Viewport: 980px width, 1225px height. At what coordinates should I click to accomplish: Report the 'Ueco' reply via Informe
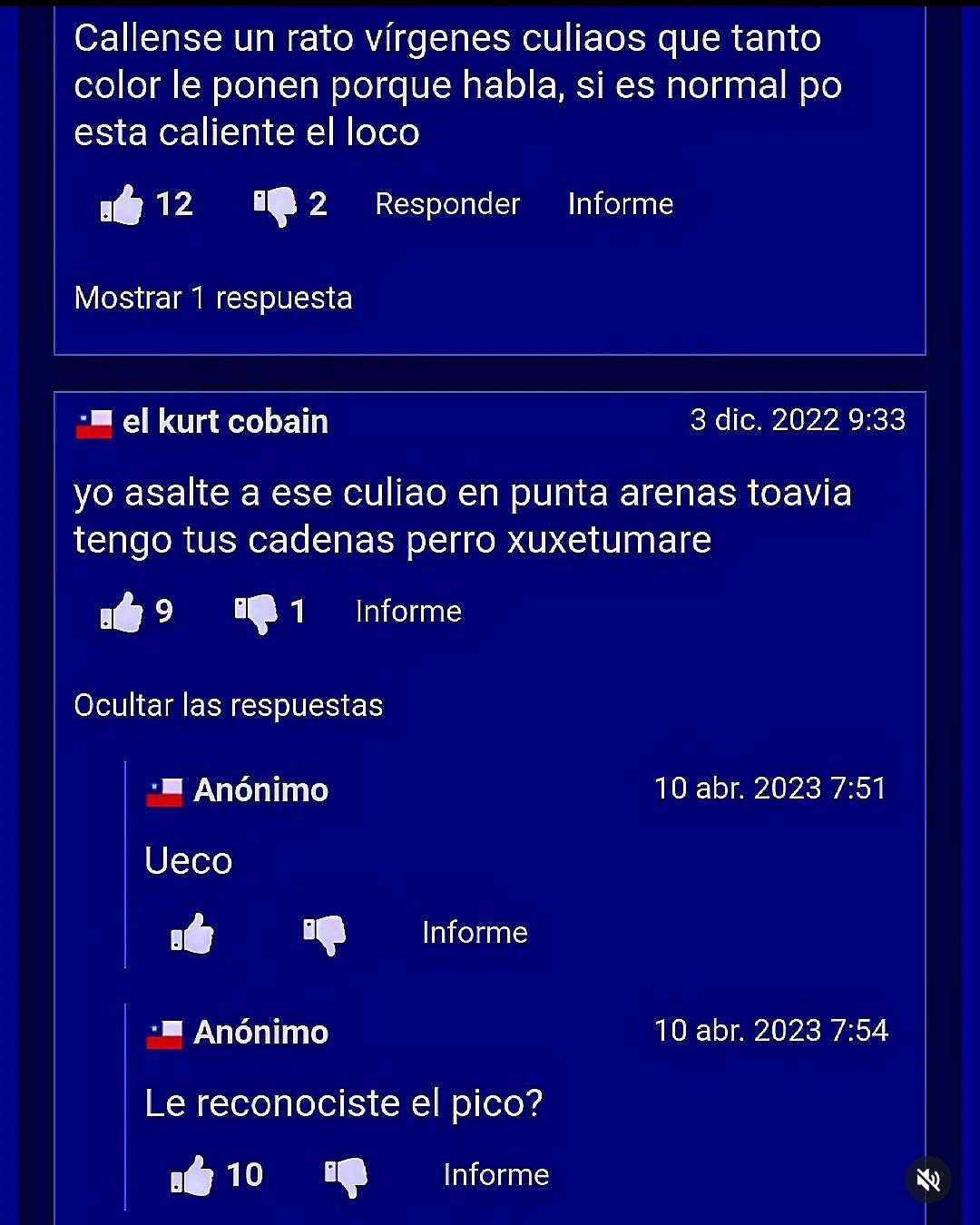pos(475,933)
